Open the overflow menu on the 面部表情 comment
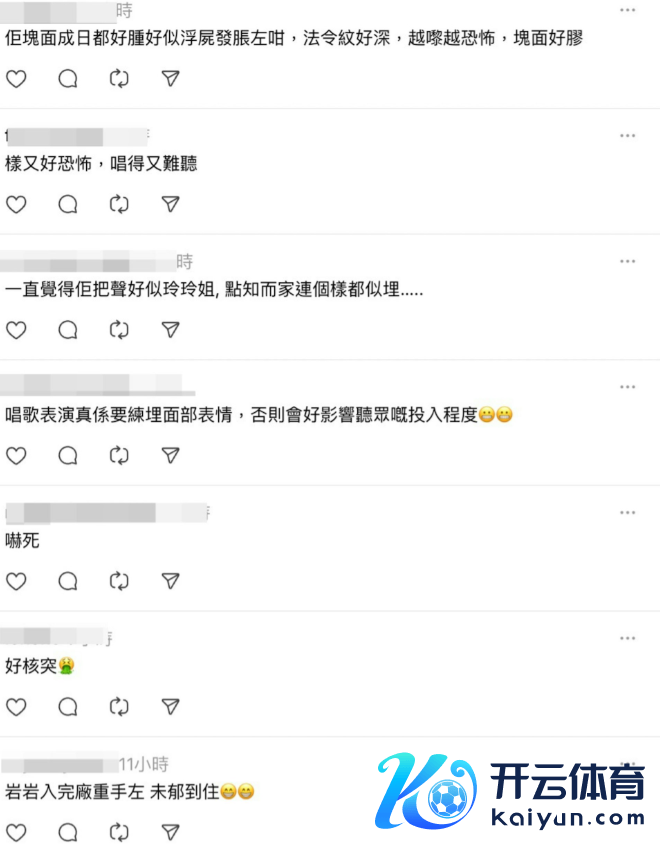The height and width of the screenshot is (851, 660). (x=627, y=387)
